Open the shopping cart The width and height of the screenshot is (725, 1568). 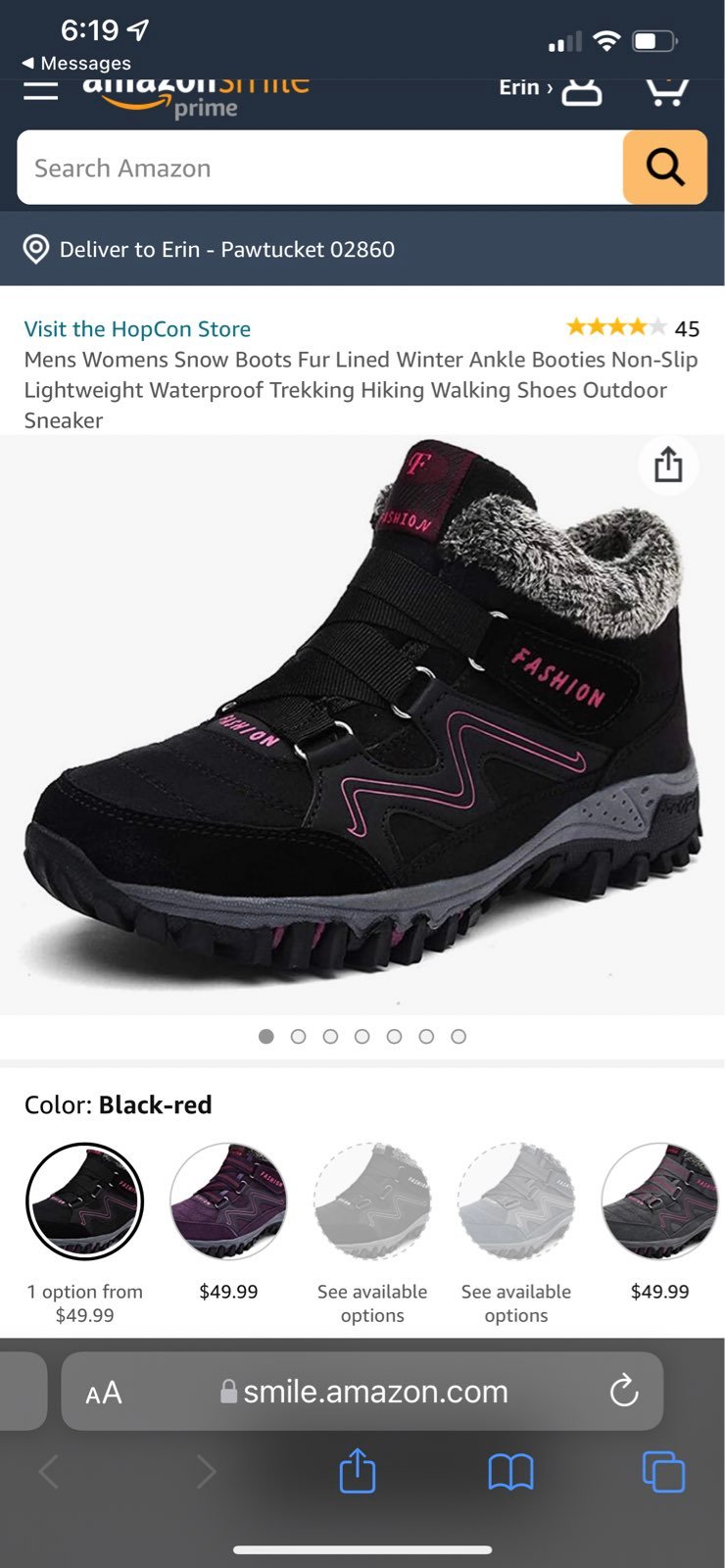[x=667, y=89]
